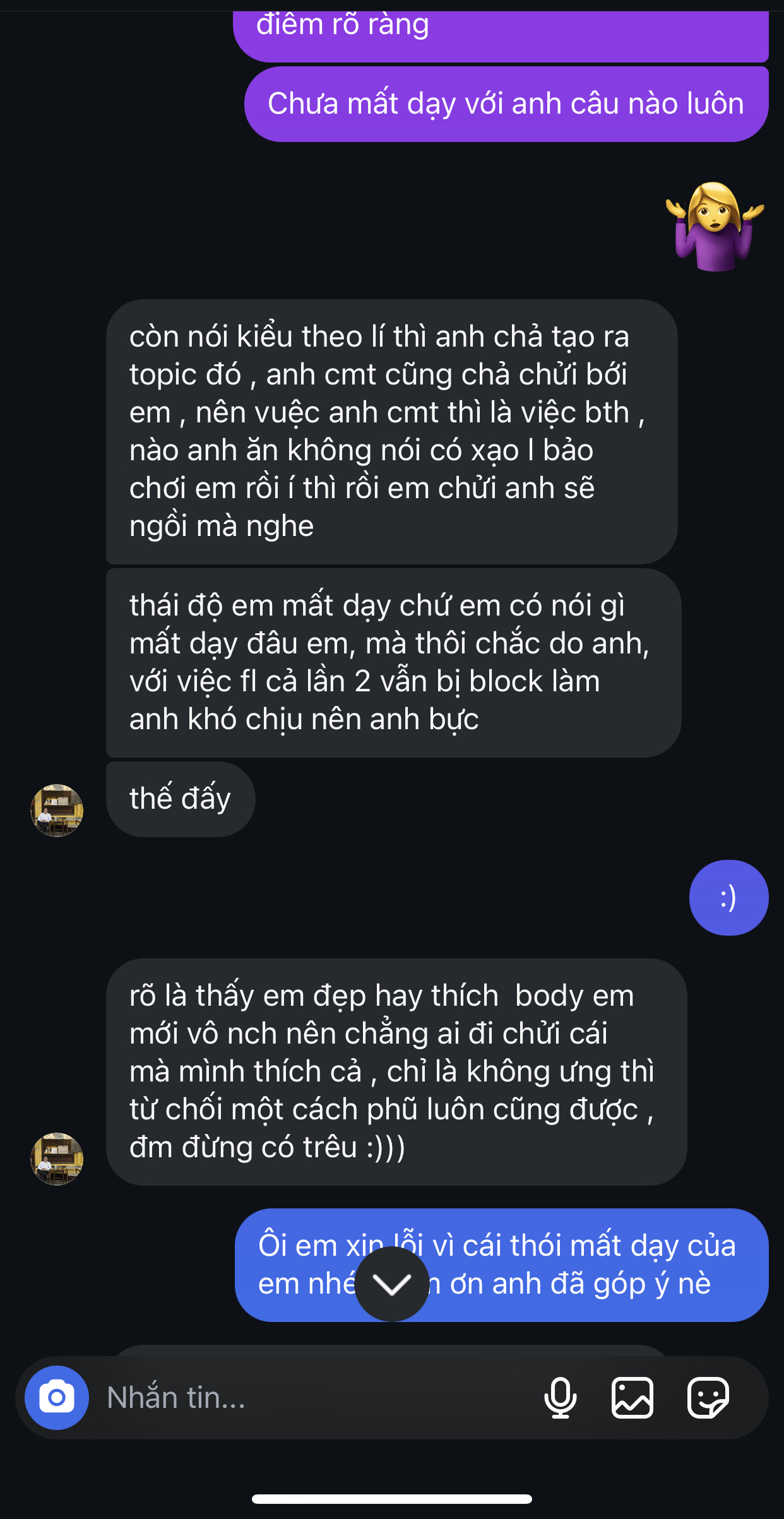Record a voice message with the microphone

(560, 1397)
